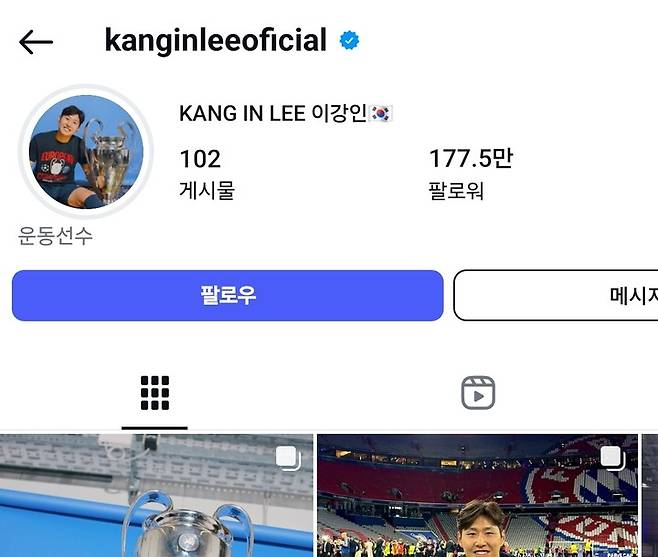View the 177.5만 팔로워 list
Viewport: 658px width, 557px height.
point(470,173)
